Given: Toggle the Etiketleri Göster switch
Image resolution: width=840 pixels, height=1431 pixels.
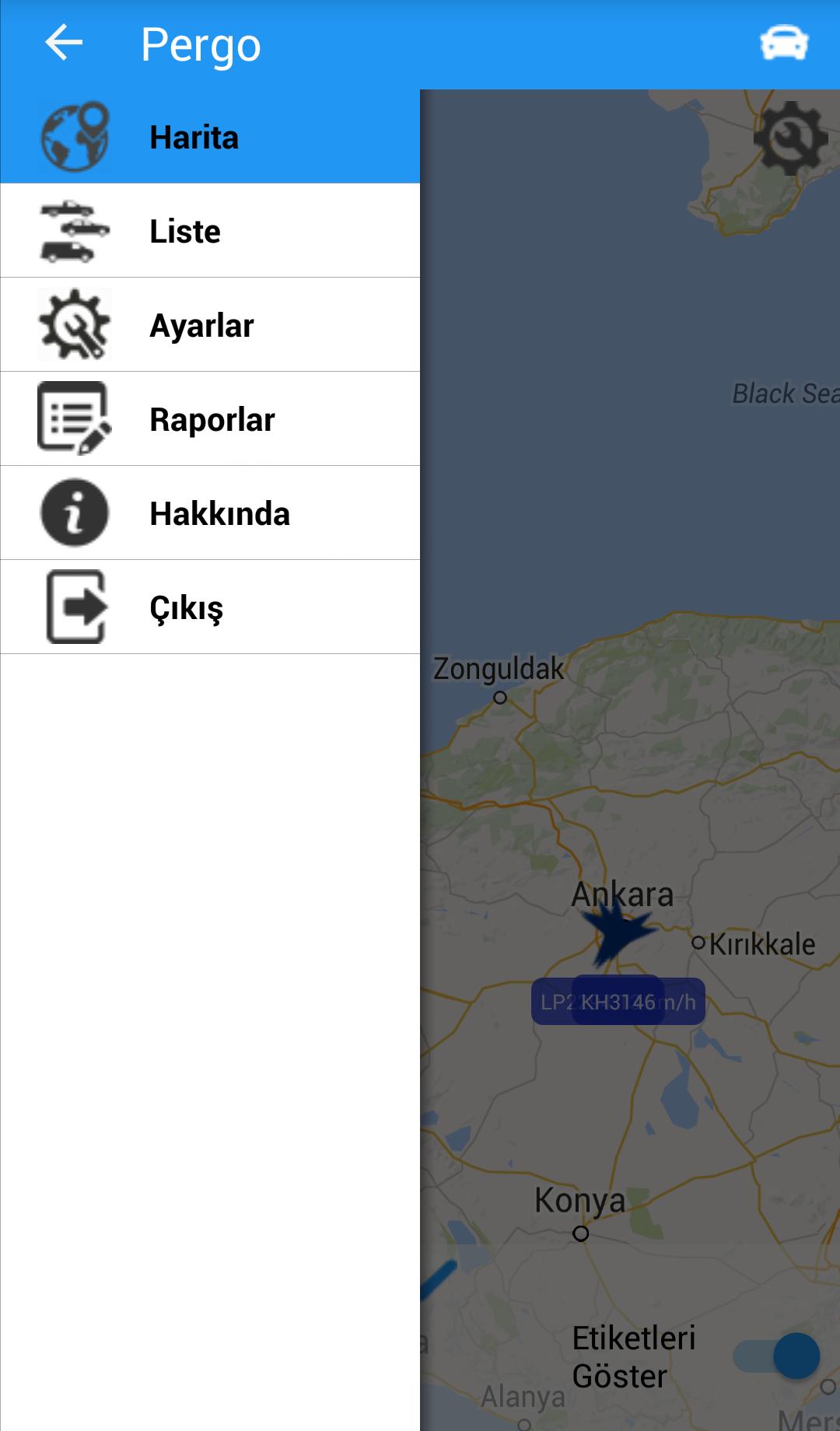Looking at the screenshot, I should coord(776,1356).
